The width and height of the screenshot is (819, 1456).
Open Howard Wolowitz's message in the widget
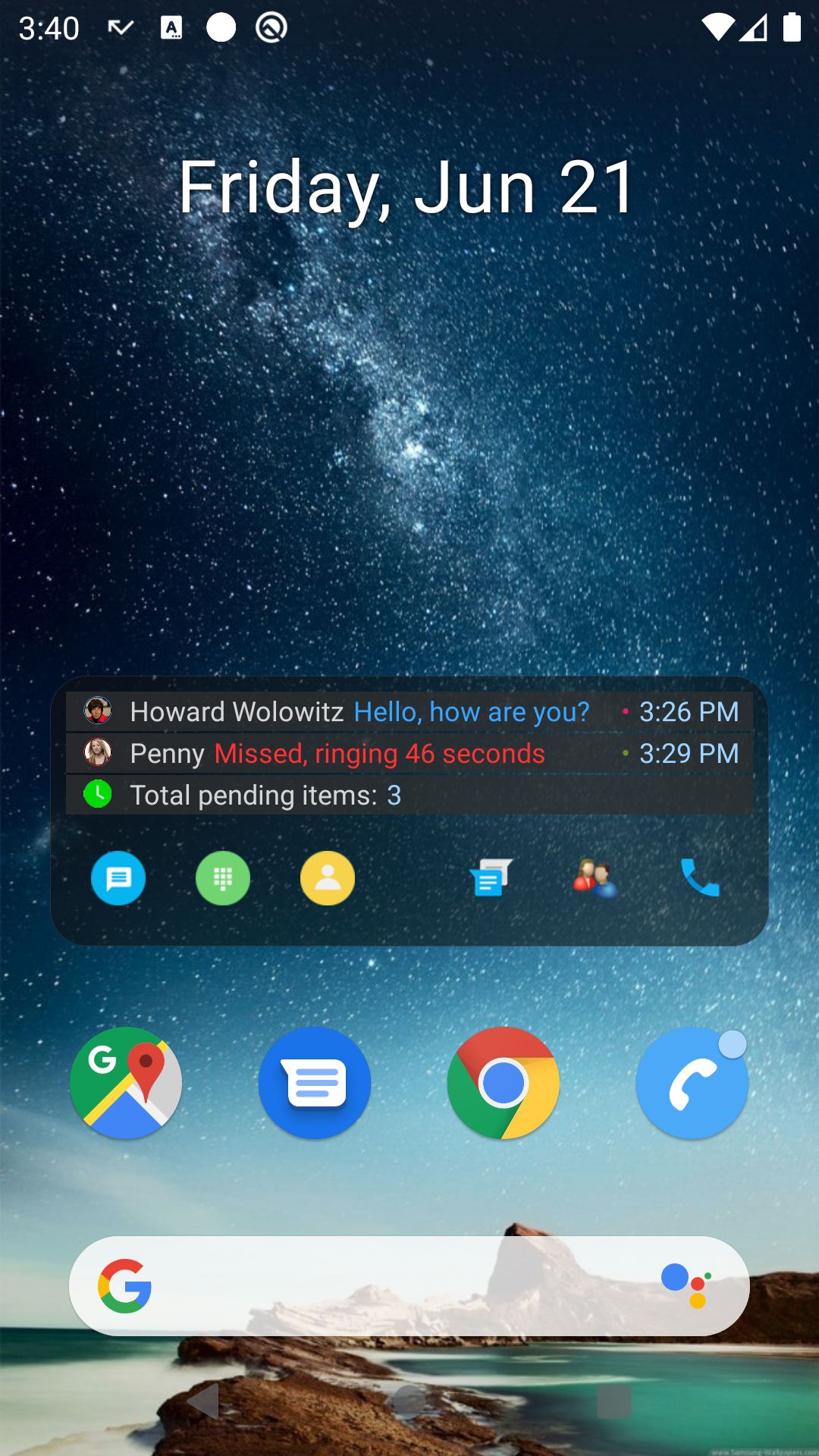[409, 711]
